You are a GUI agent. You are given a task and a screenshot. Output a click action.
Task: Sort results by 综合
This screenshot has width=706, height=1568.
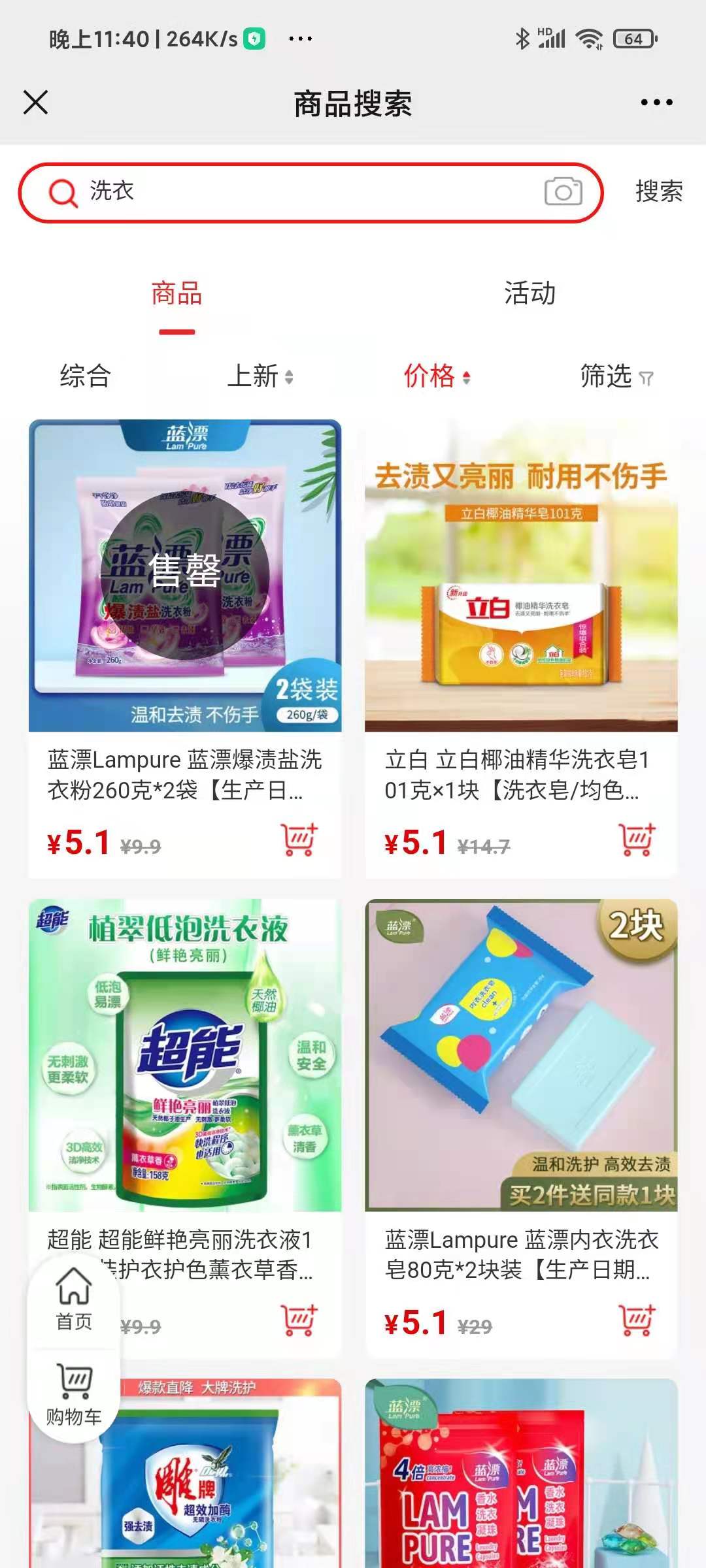85,376
